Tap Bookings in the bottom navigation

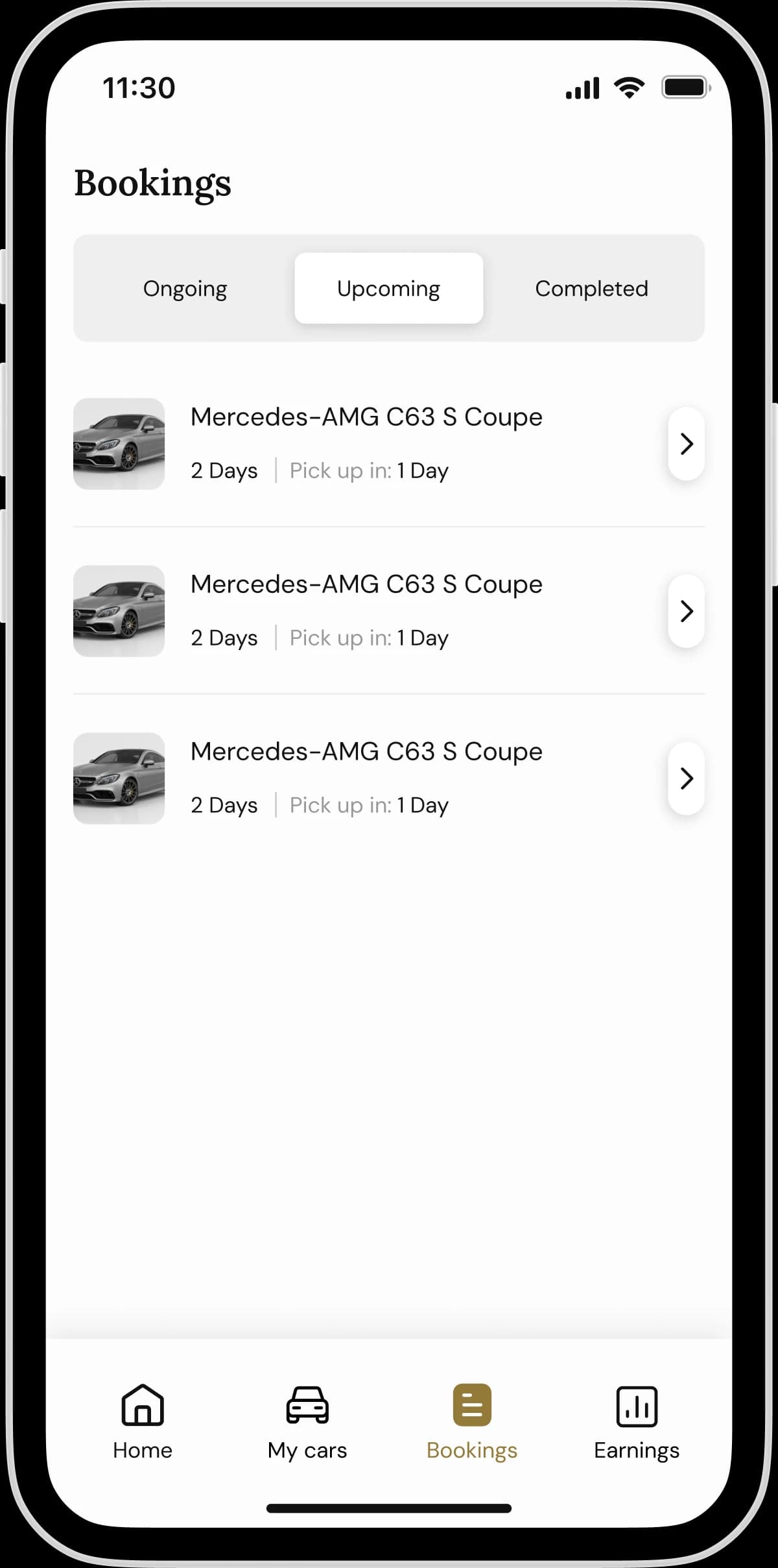point(472,1422)
